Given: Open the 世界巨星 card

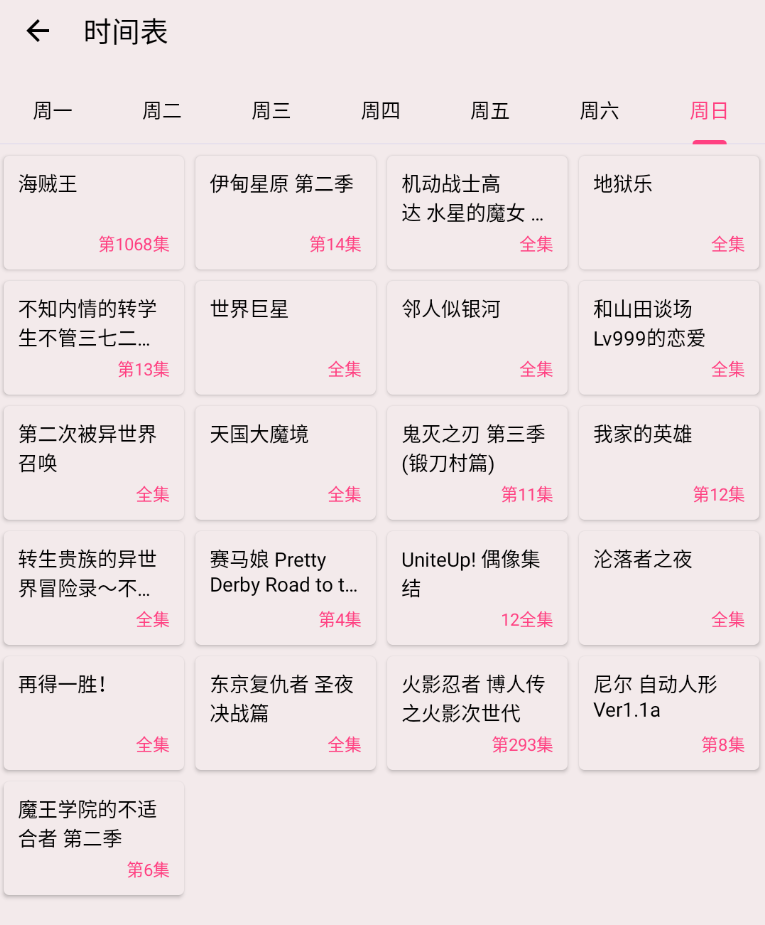Looking at the screenshot, I should tap(285, 337).
